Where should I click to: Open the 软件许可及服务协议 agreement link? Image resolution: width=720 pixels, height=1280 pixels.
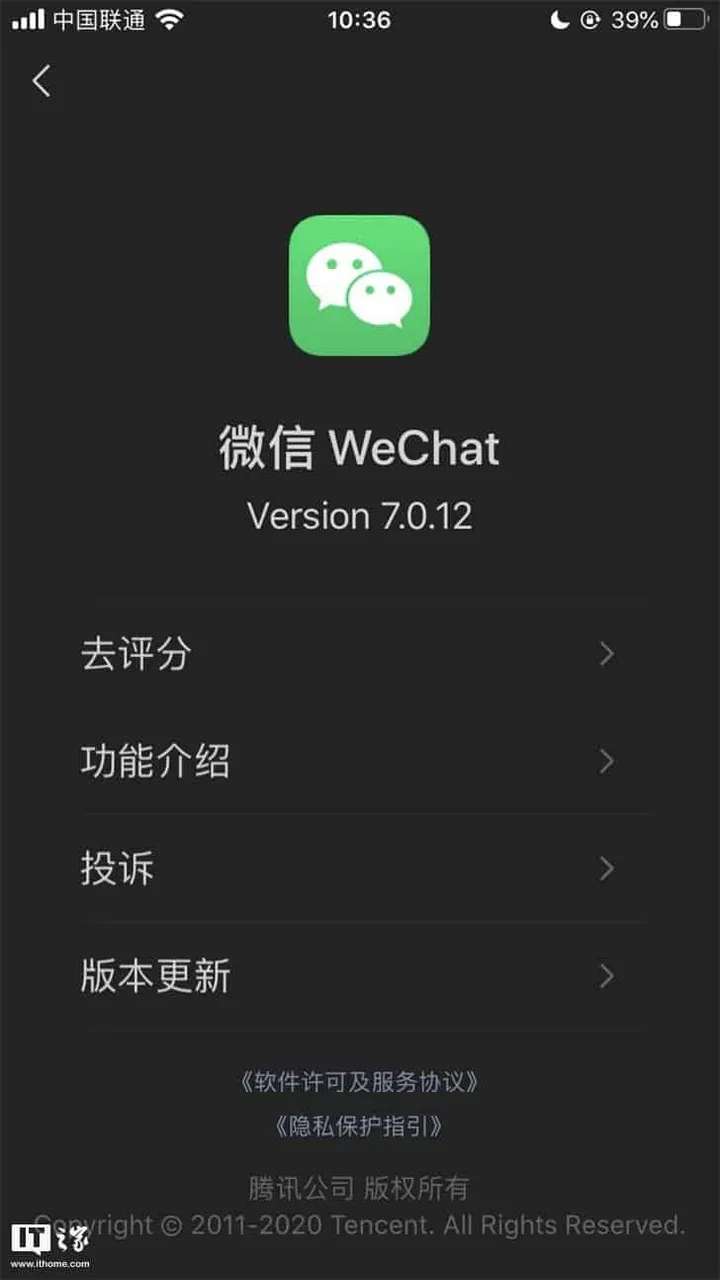360,1082
